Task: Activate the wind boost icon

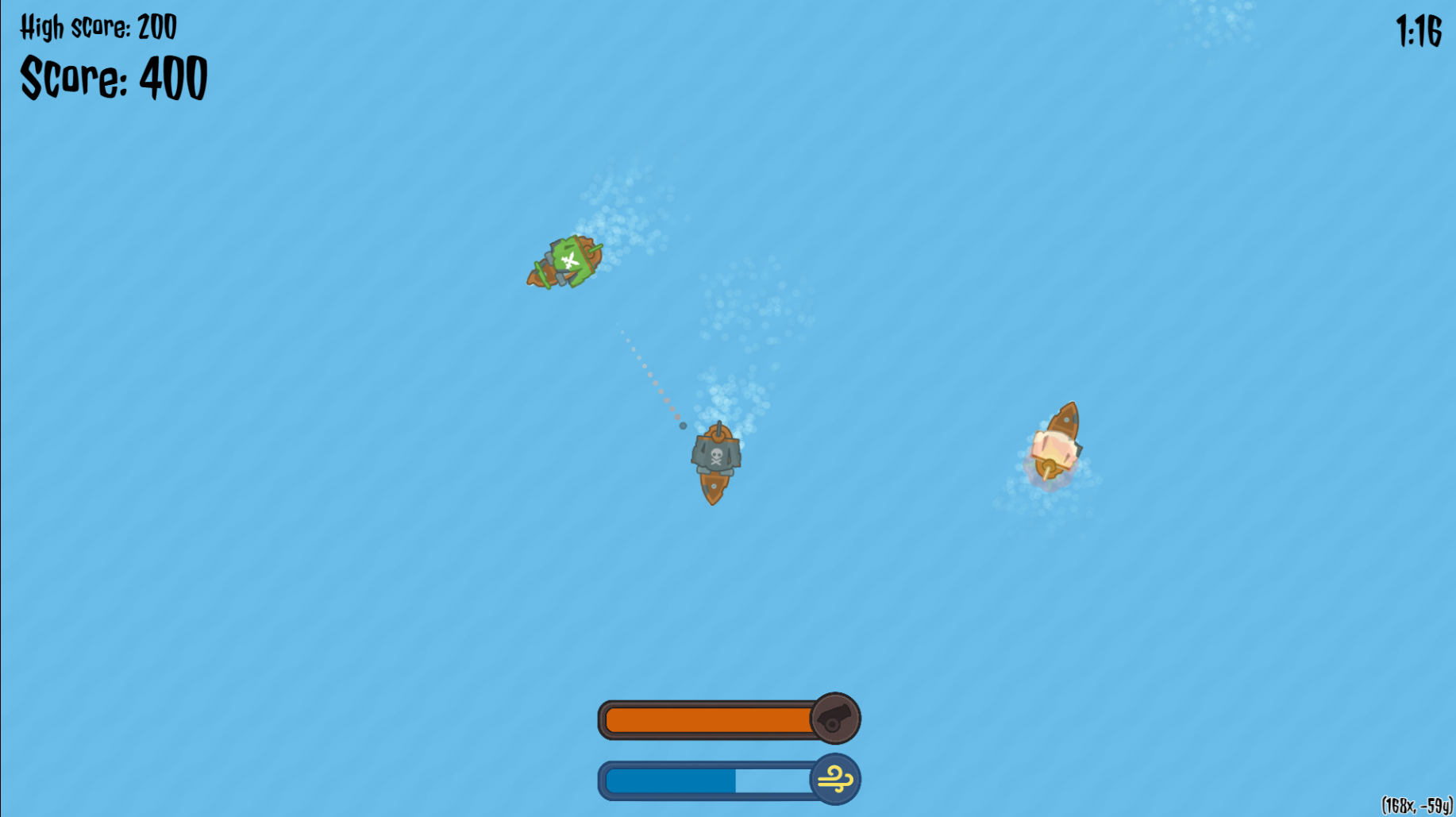Action: (x=835, y=779)
